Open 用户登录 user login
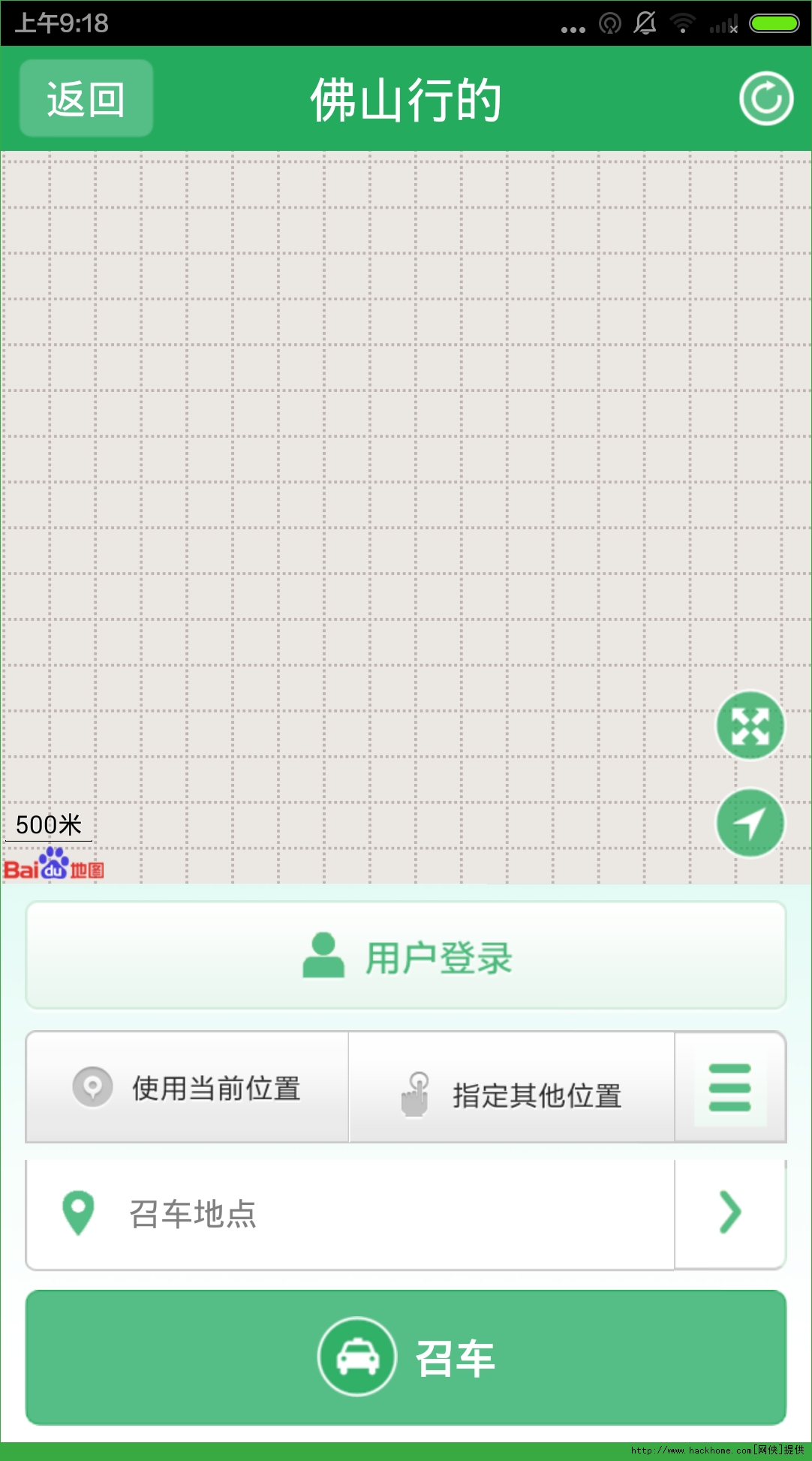 tap(406, 956)
